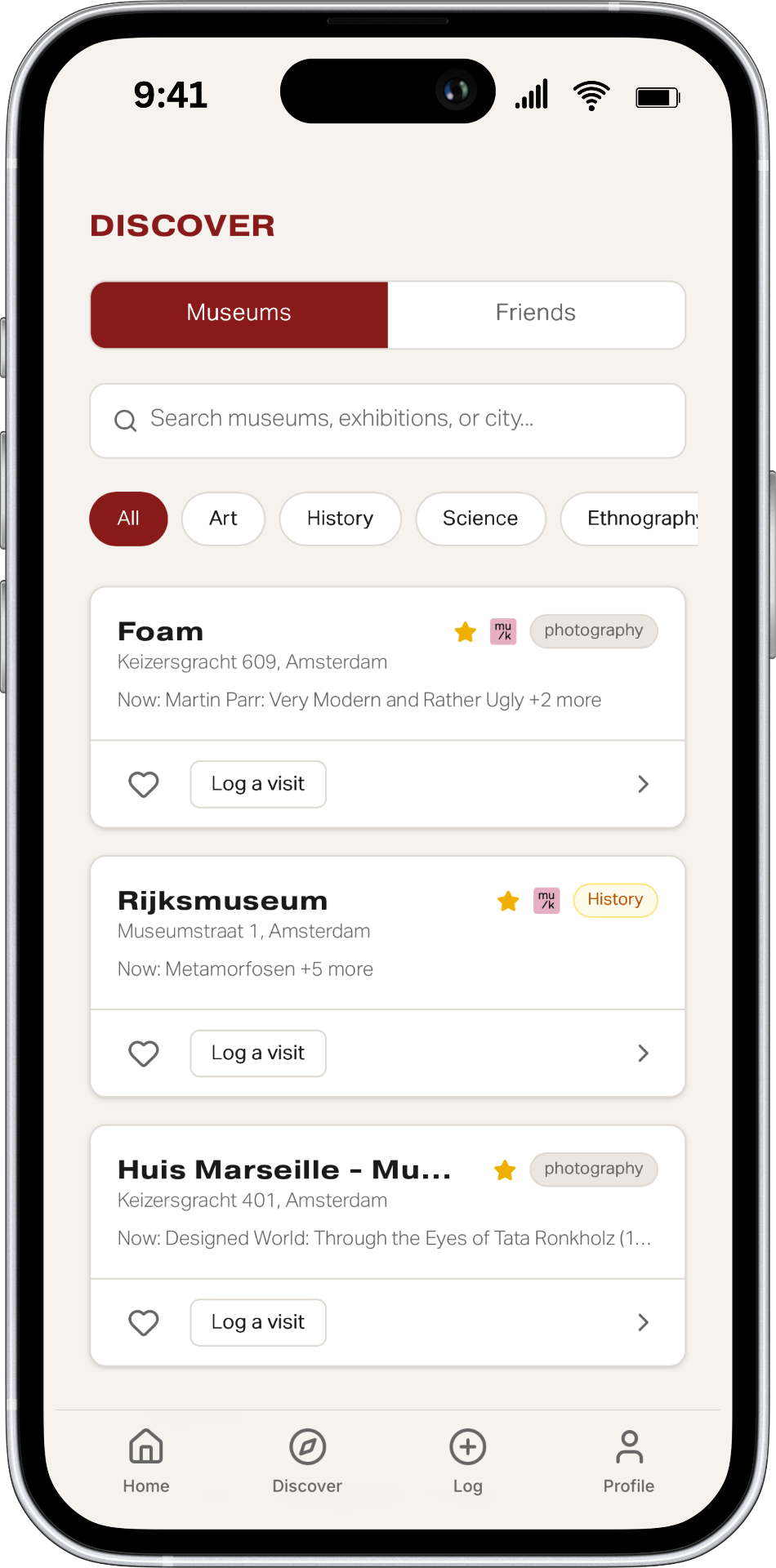Like the Rijksmuseum with the heart

(x=144, y=1053)
